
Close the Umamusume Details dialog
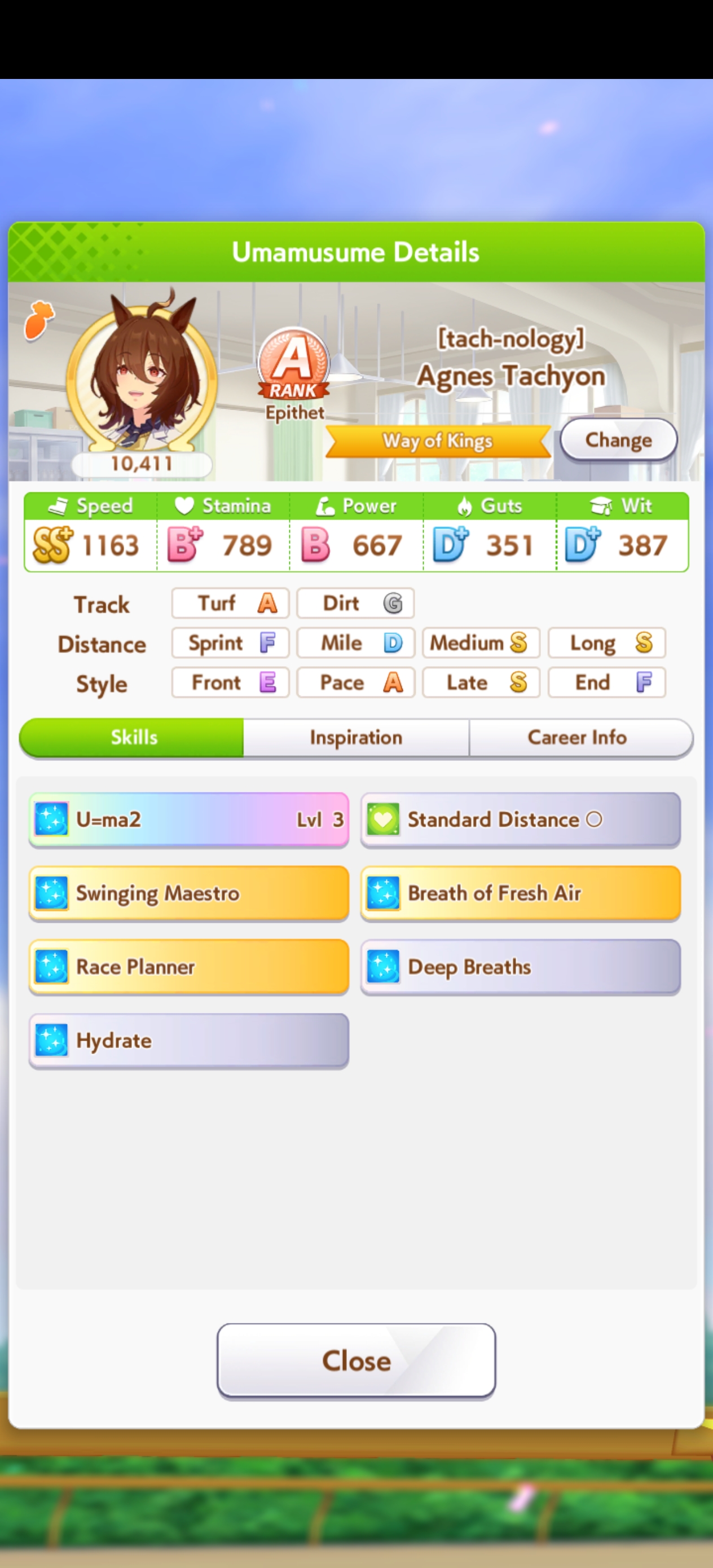pyautogui.click(x=356, y=1360)
